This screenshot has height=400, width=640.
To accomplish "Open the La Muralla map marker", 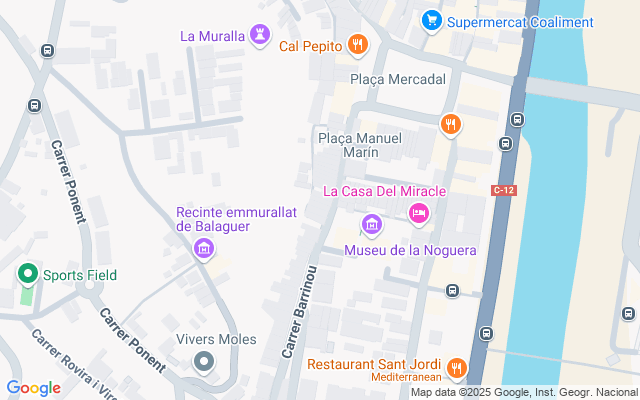I will 261,36.
